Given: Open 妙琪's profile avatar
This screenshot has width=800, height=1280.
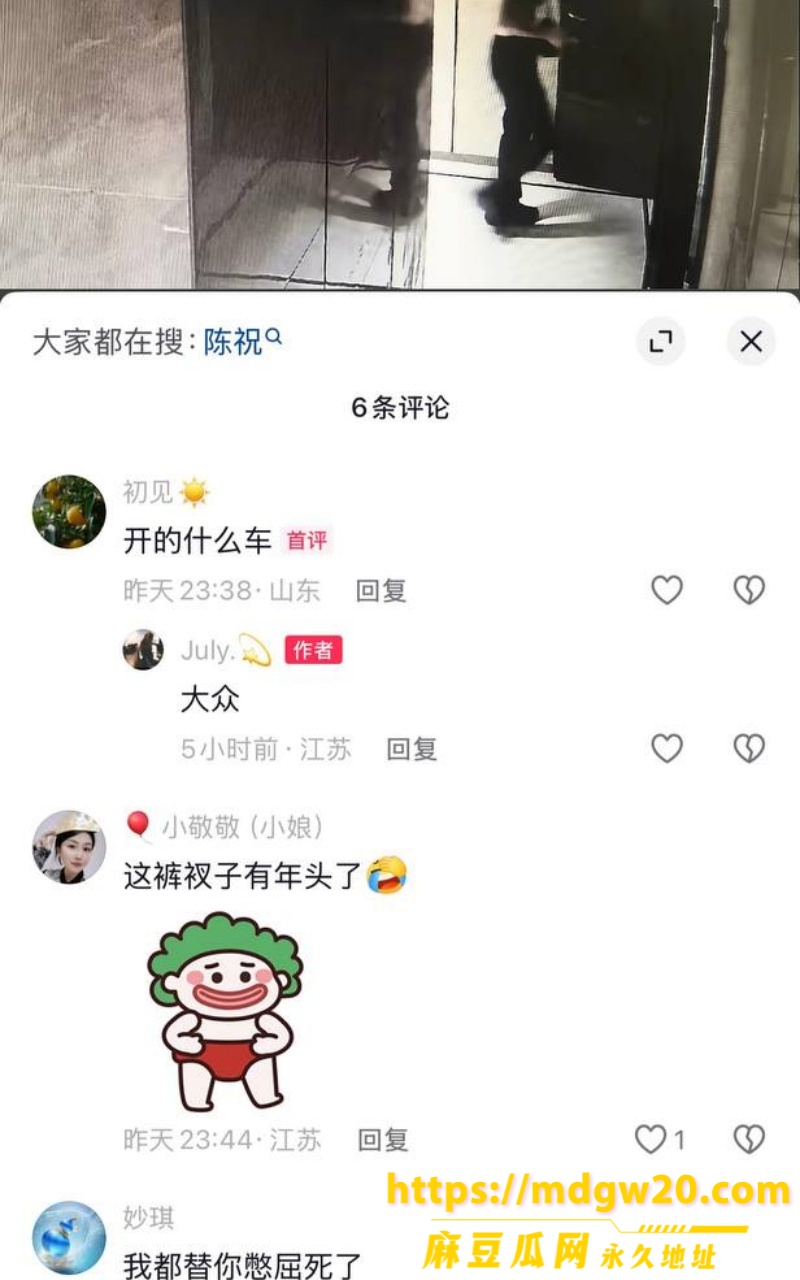Looking at the screenshot, I should tap(69, 1238).
